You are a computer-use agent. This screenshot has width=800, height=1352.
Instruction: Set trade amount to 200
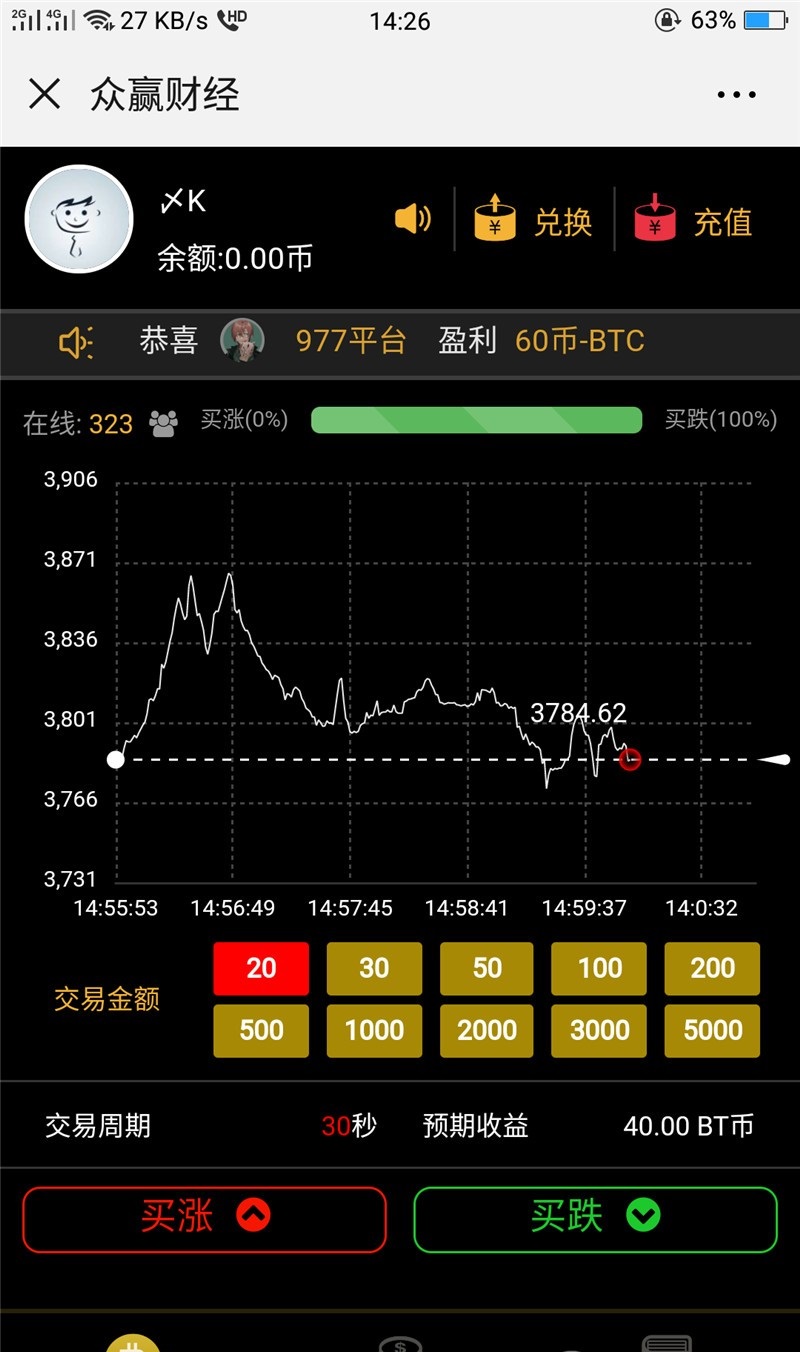click(x=712, y=968)
